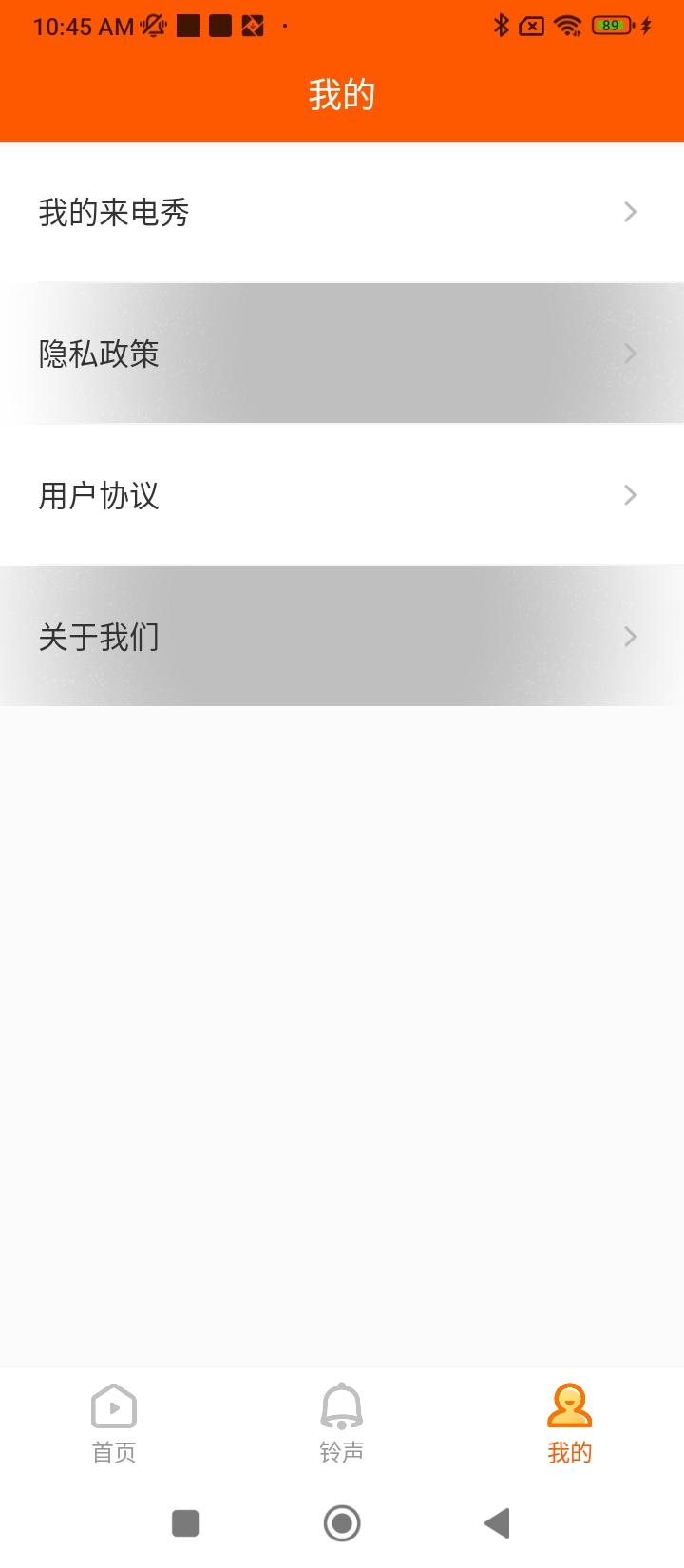This screenshot has height=1568, width=684.
Task: Switch to the 首页 tab
Action: click(x=114, y=1423)
